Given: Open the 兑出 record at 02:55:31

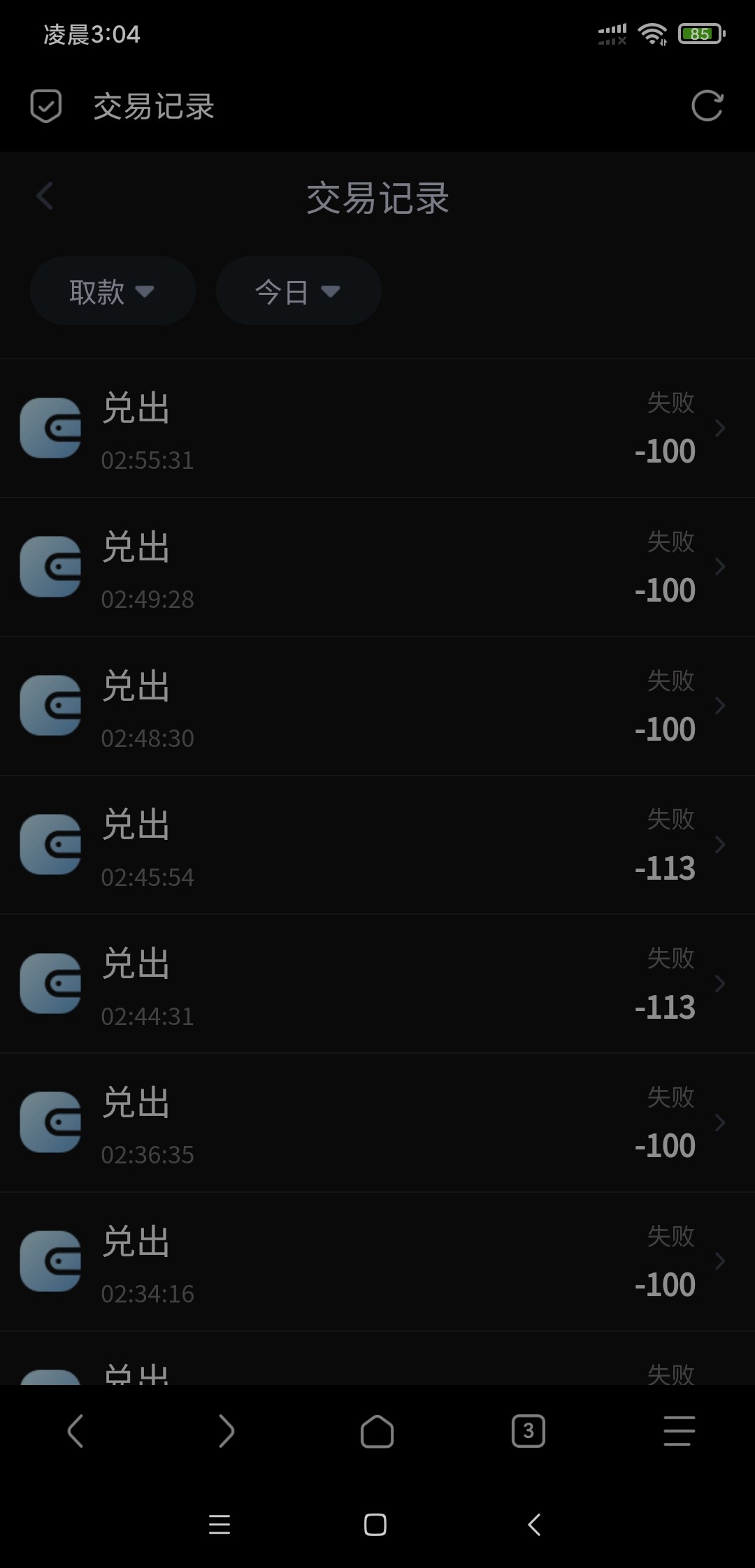Looking at the screenshot, I should tap(377, 428).
